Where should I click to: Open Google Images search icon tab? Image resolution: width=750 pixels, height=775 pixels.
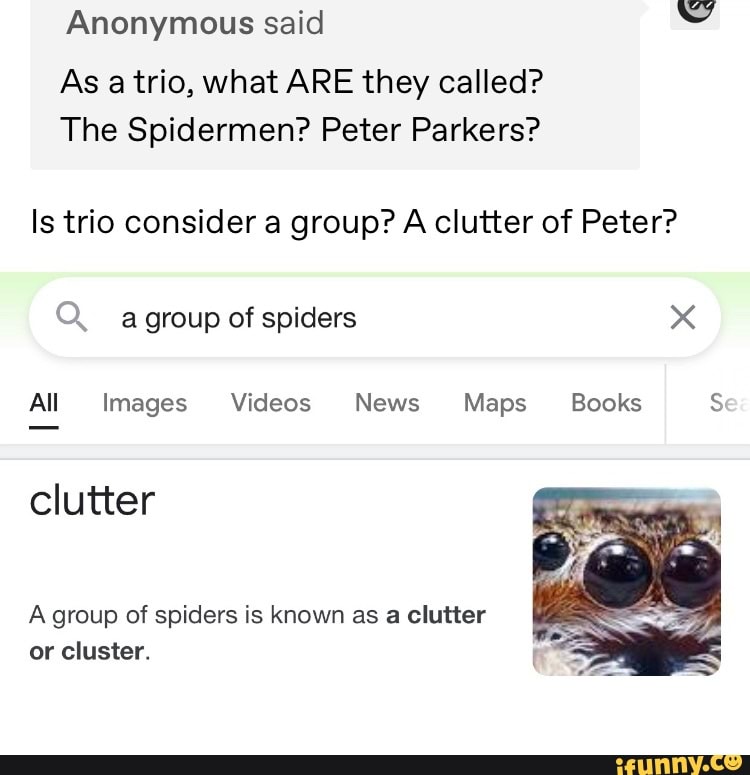click(144, 403)
